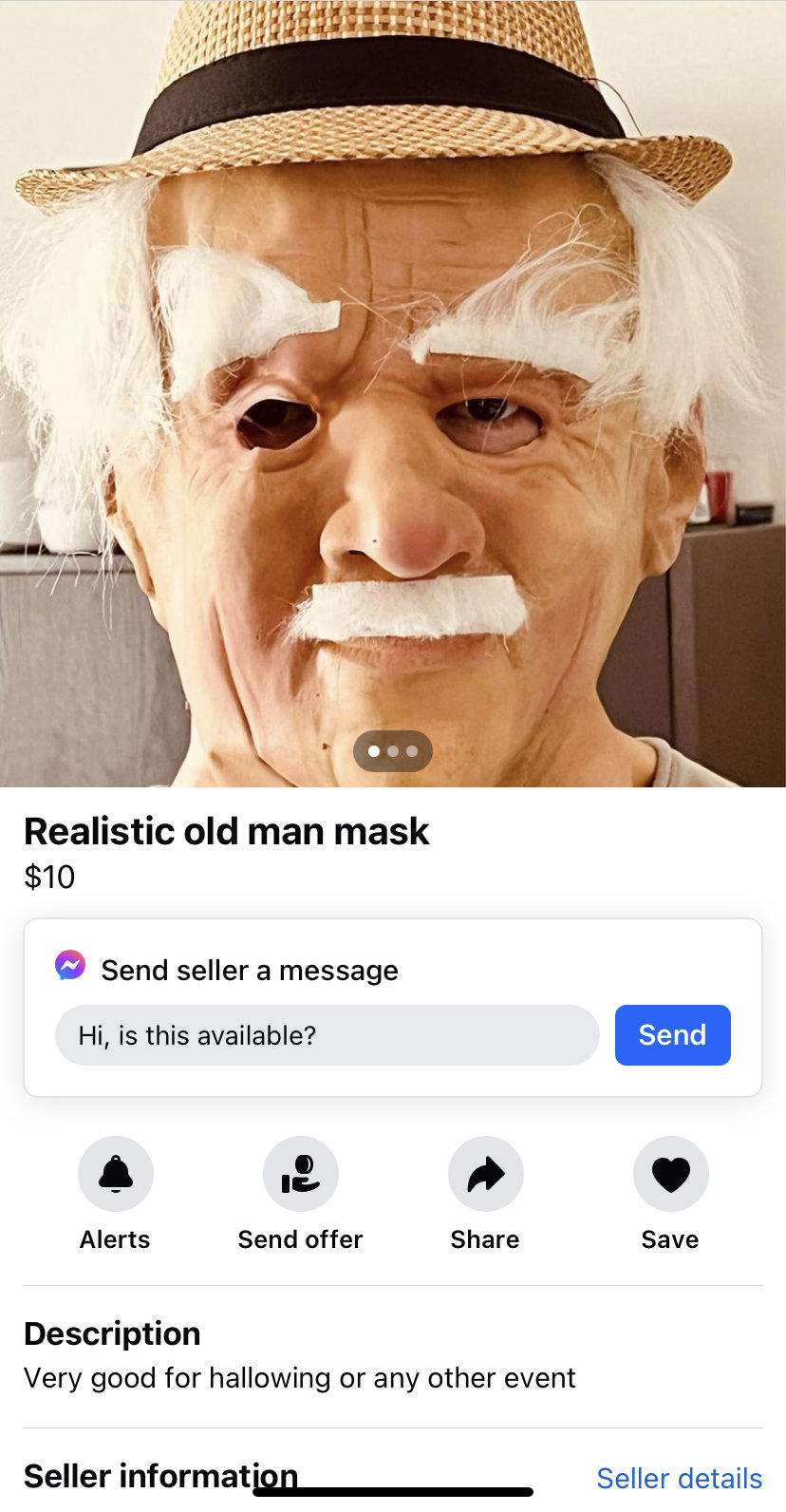
Task: Save the listing with heart icon
Action: tap(670, 1174)
